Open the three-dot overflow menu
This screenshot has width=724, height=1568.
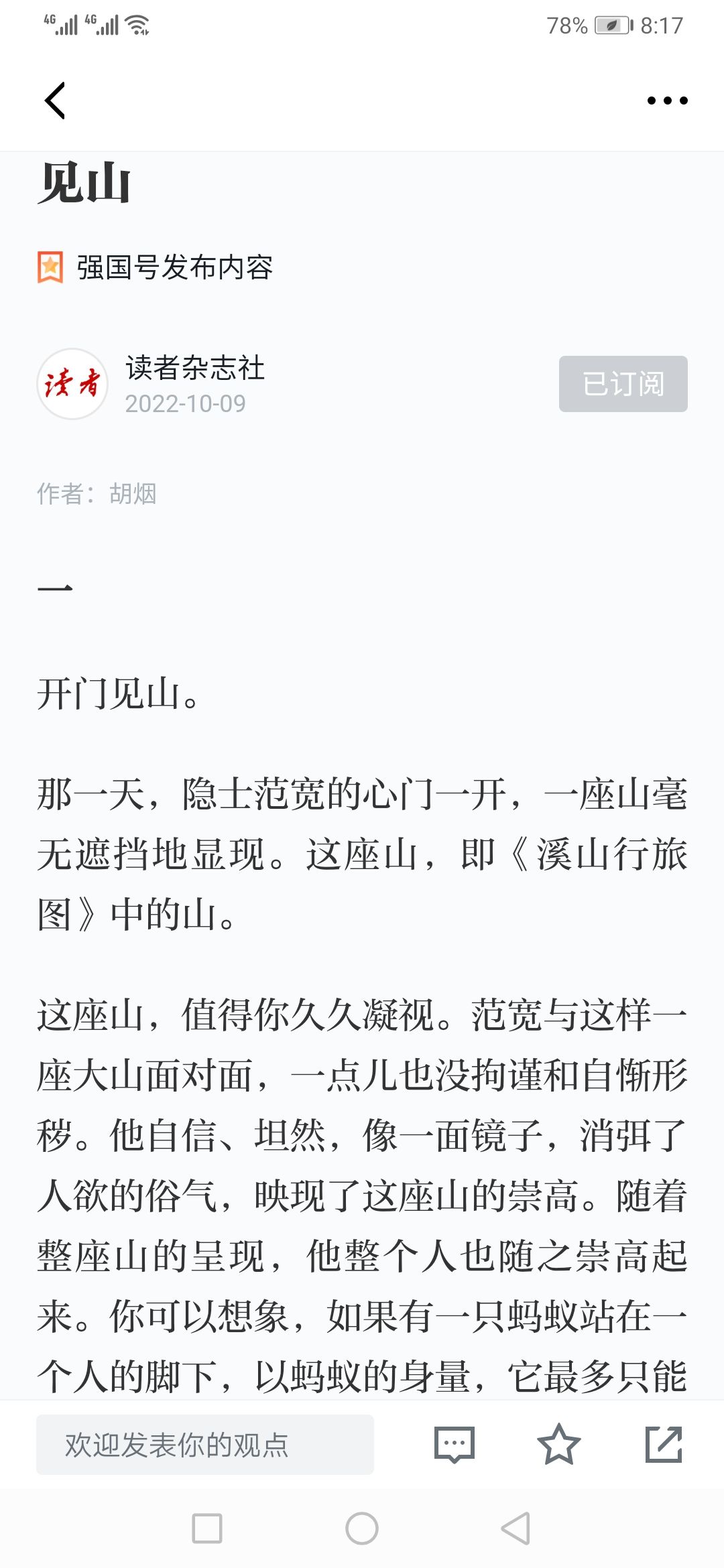coord(667,101)
